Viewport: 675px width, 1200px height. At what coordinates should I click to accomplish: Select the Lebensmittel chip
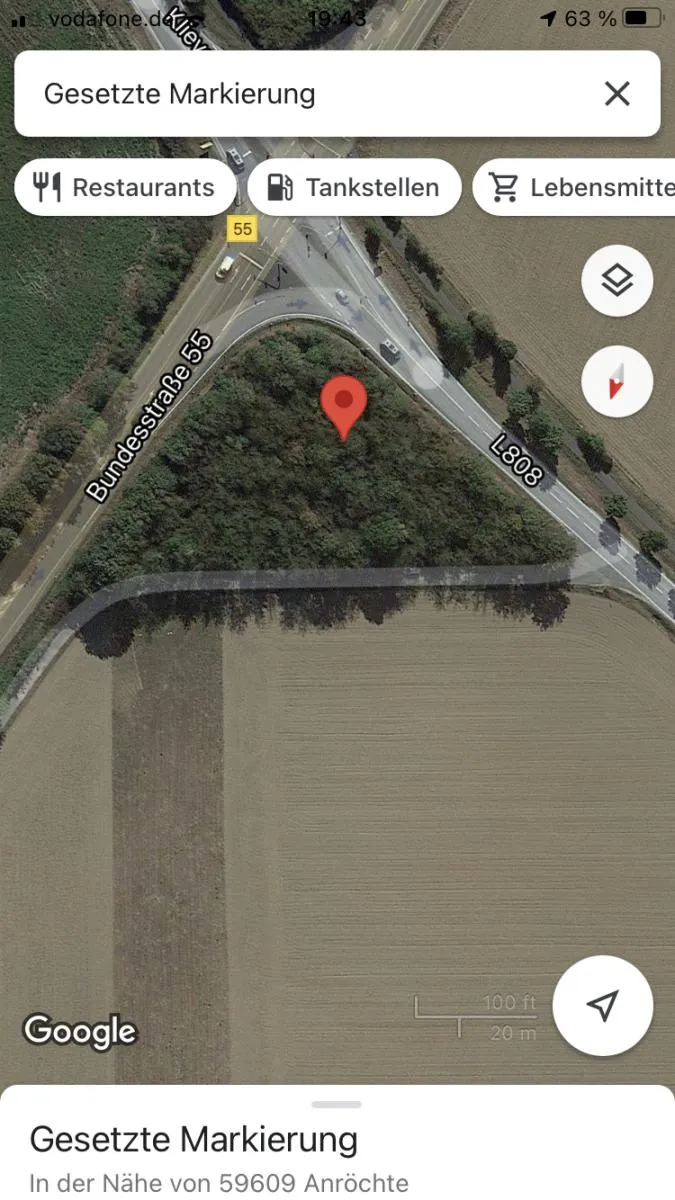pyautogui.click(x=574, y=187)
